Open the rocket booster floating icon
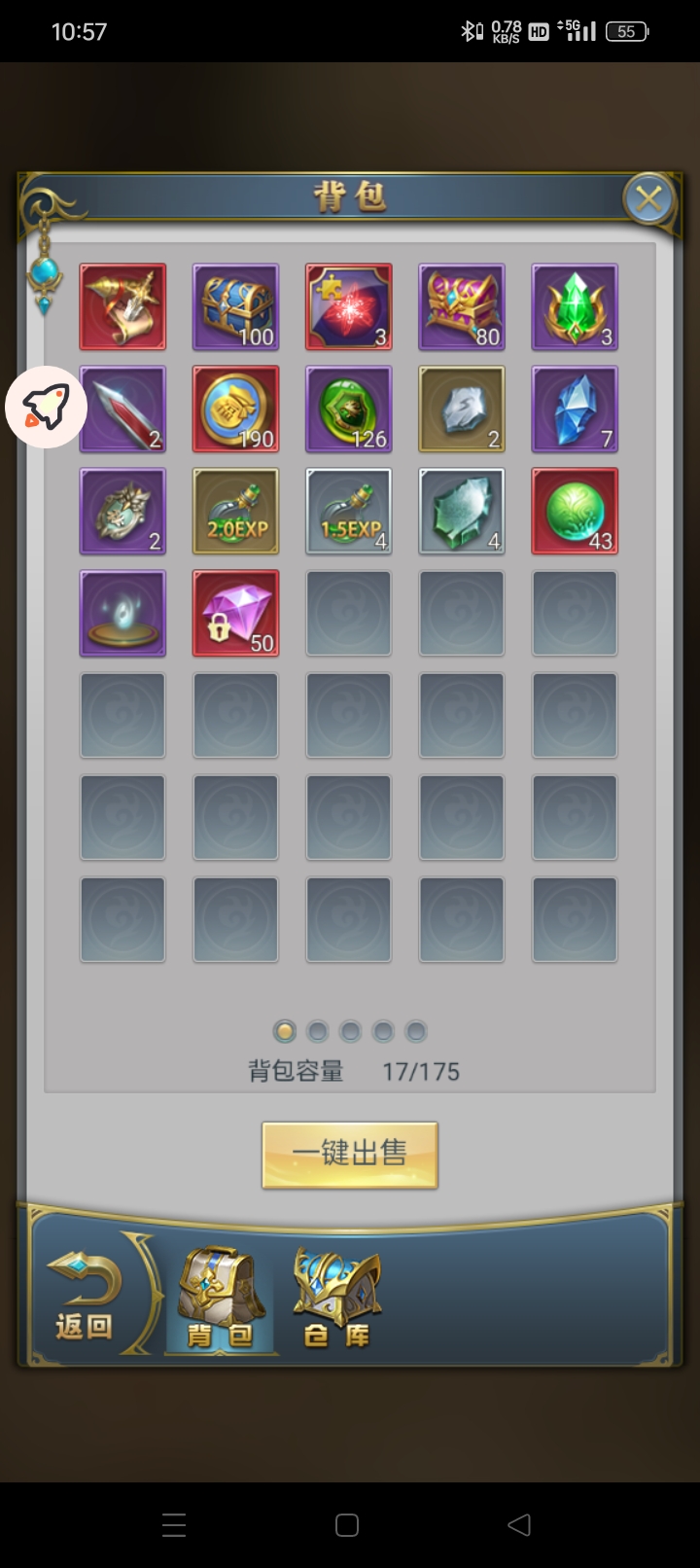The width and height of the screenshot is (700, 1568). (x=46, y=408)
